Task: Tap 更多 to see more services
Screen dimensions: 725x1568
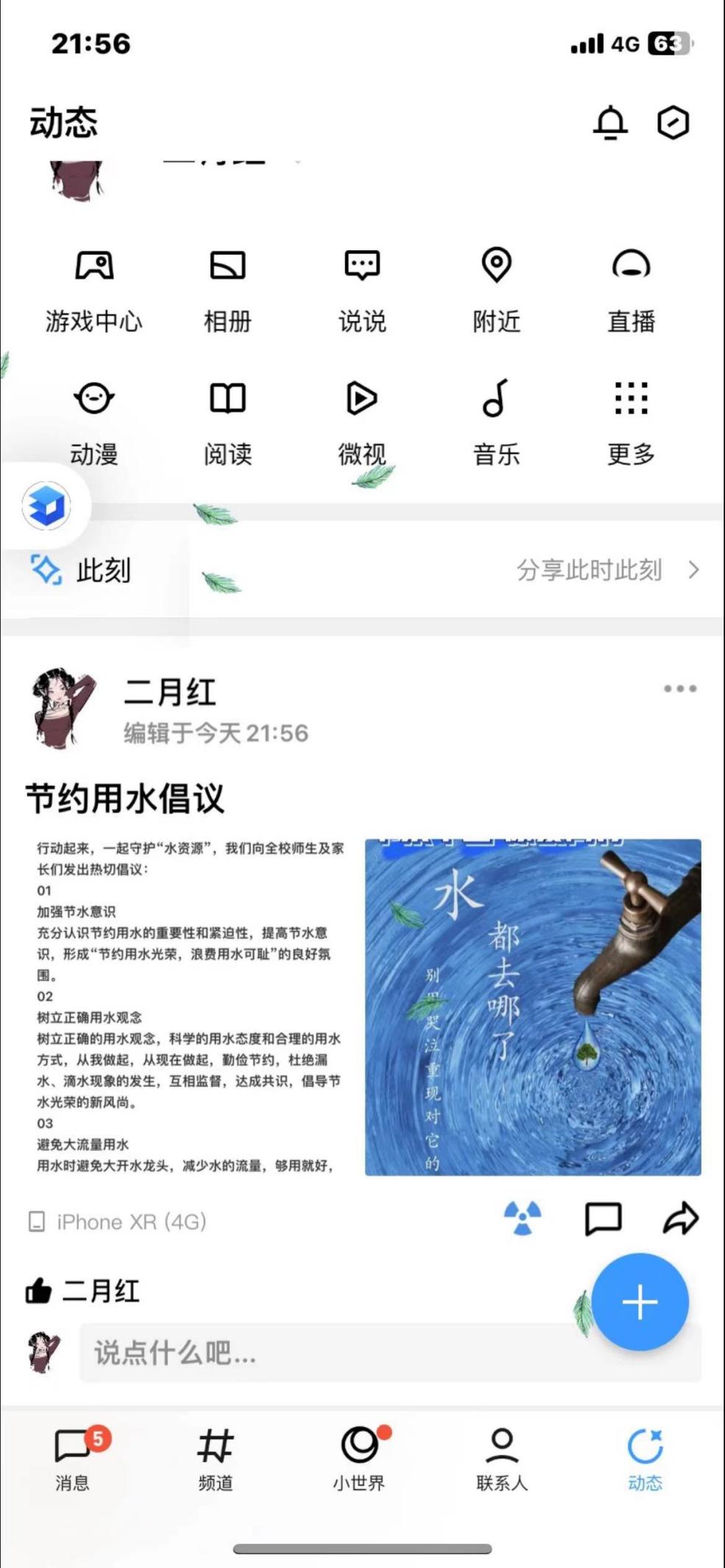Action: [631, 422]
